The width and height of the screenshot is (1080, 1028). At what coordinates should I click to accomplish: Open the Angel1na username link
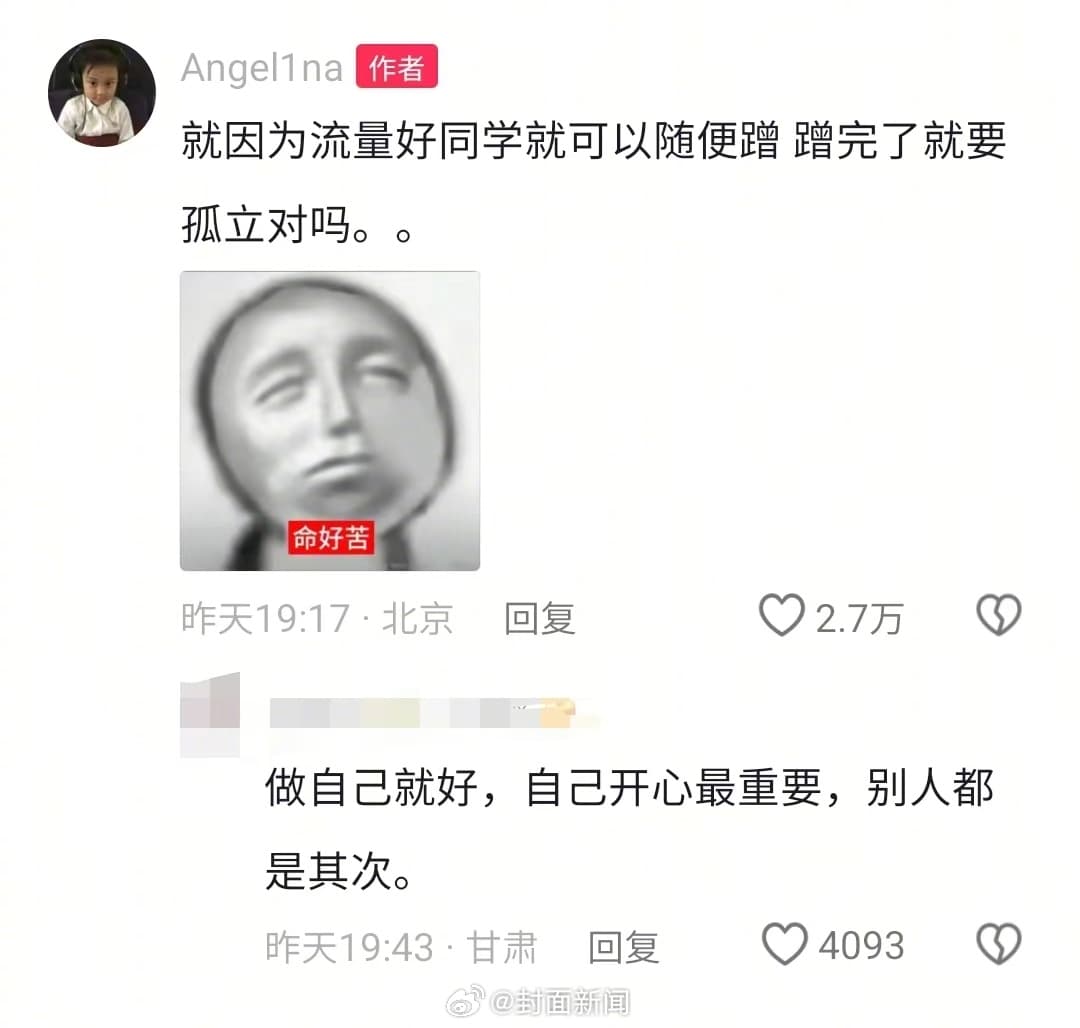[x=262, y=69]
